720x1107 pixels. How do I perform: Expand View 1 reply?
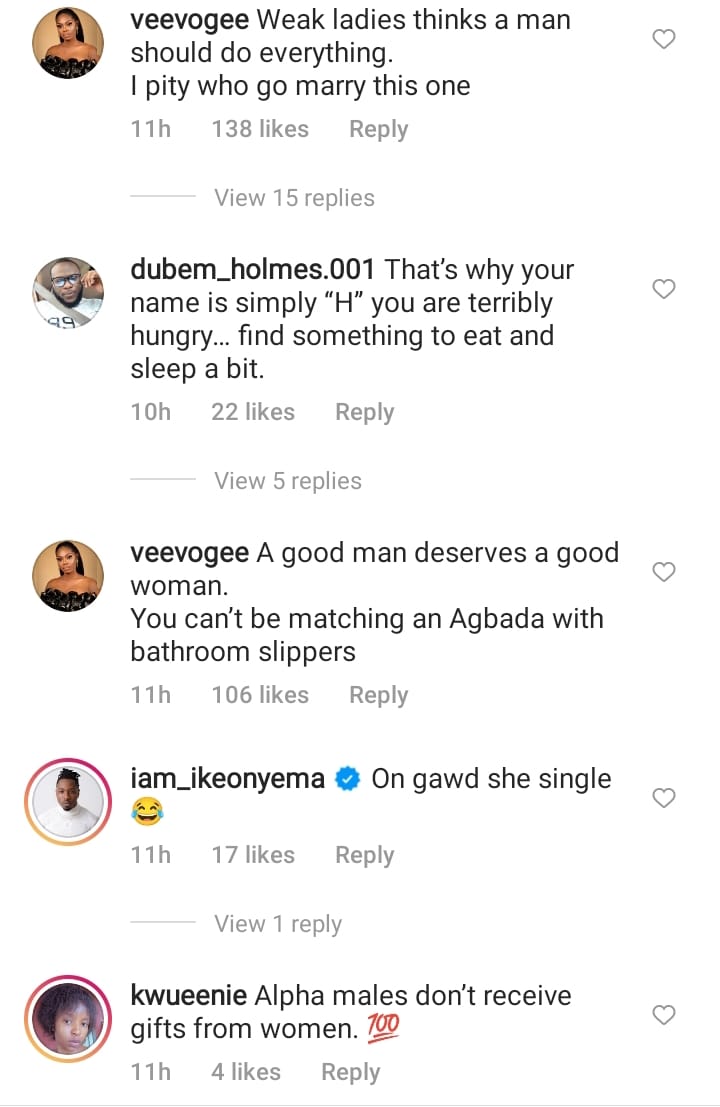pos(277,924)
